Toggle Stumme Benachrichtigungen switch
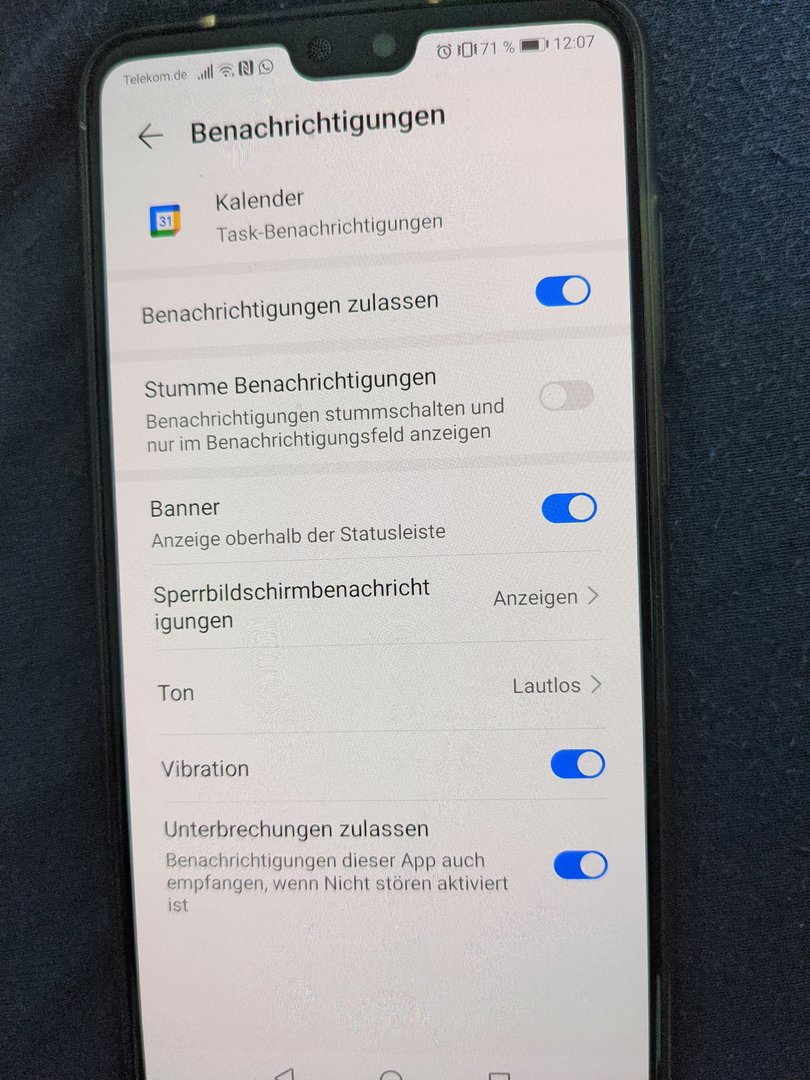 566,396
